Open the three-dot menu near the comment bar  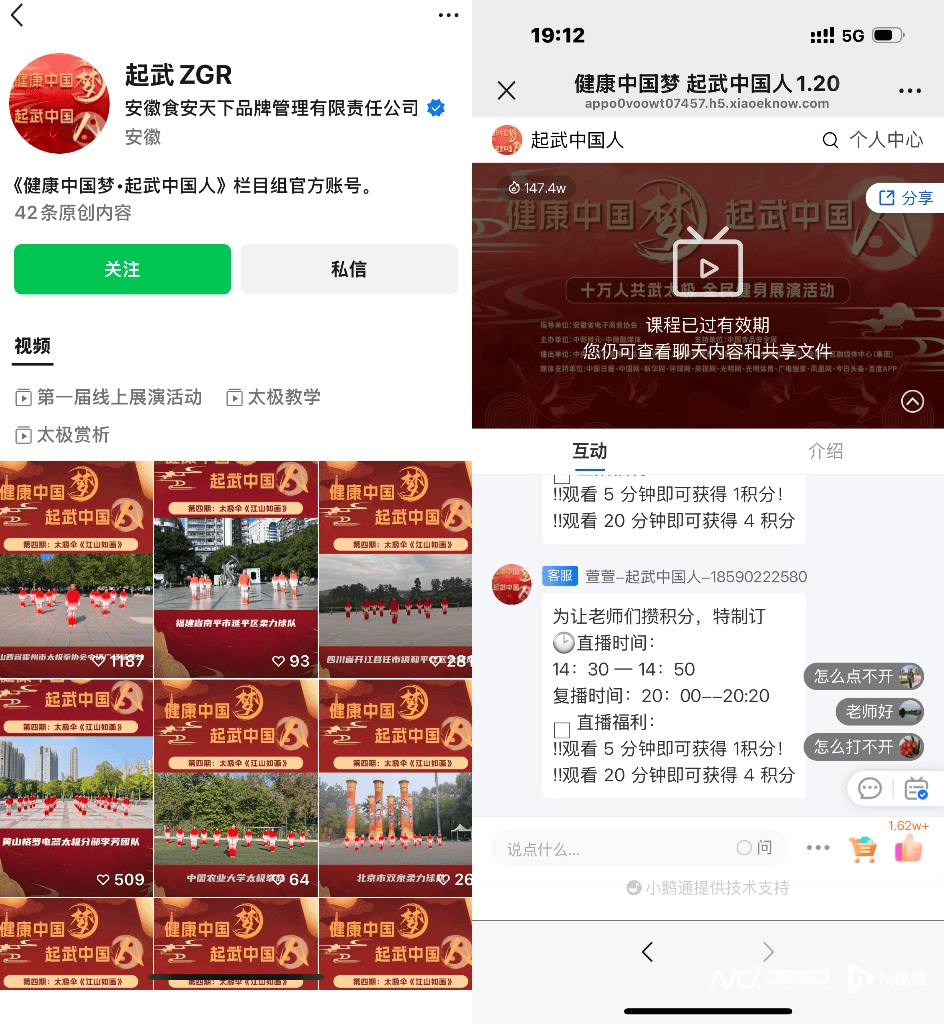[818, 848]
